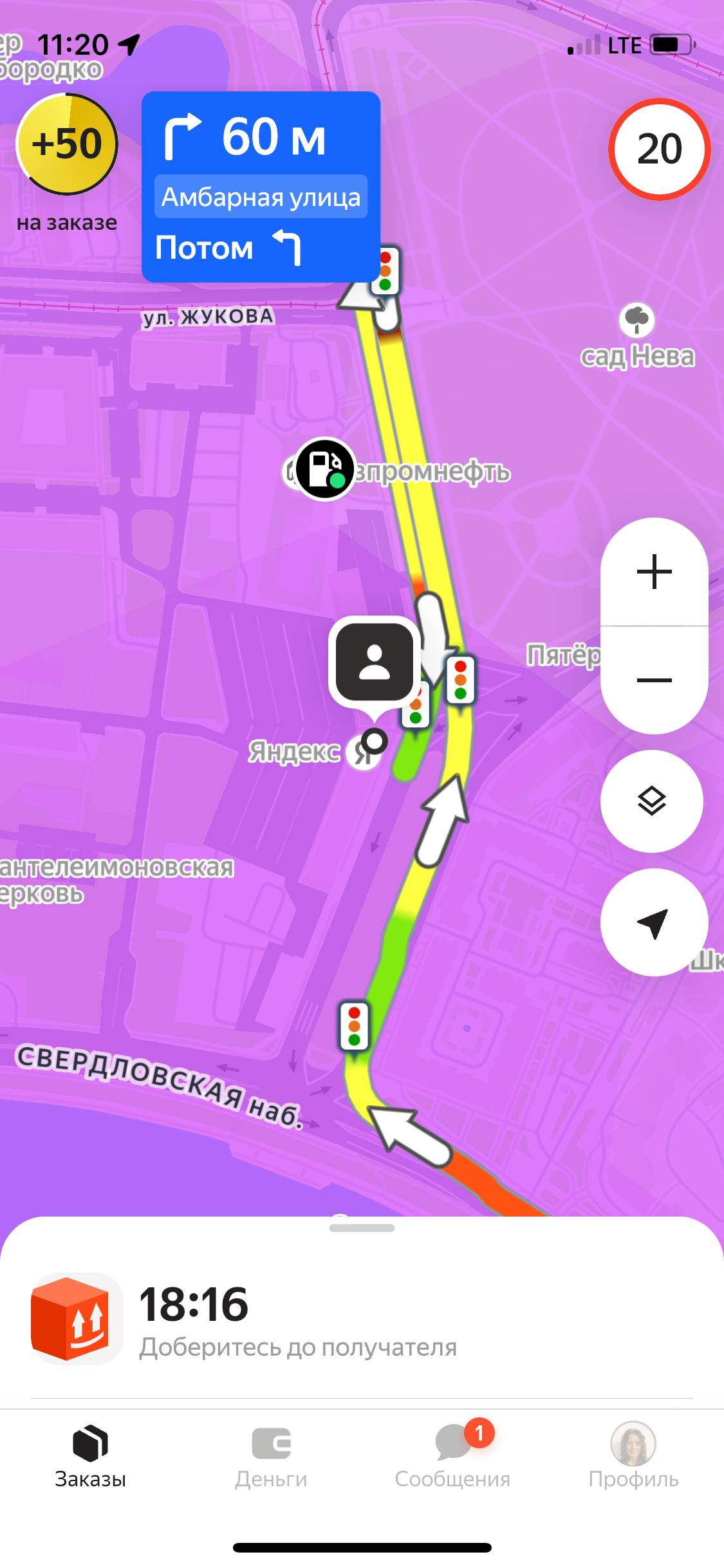This screenshot has width=724, height=1568.
Task: Switch to the Заказы tab
Action: (x=90, y=1458)
